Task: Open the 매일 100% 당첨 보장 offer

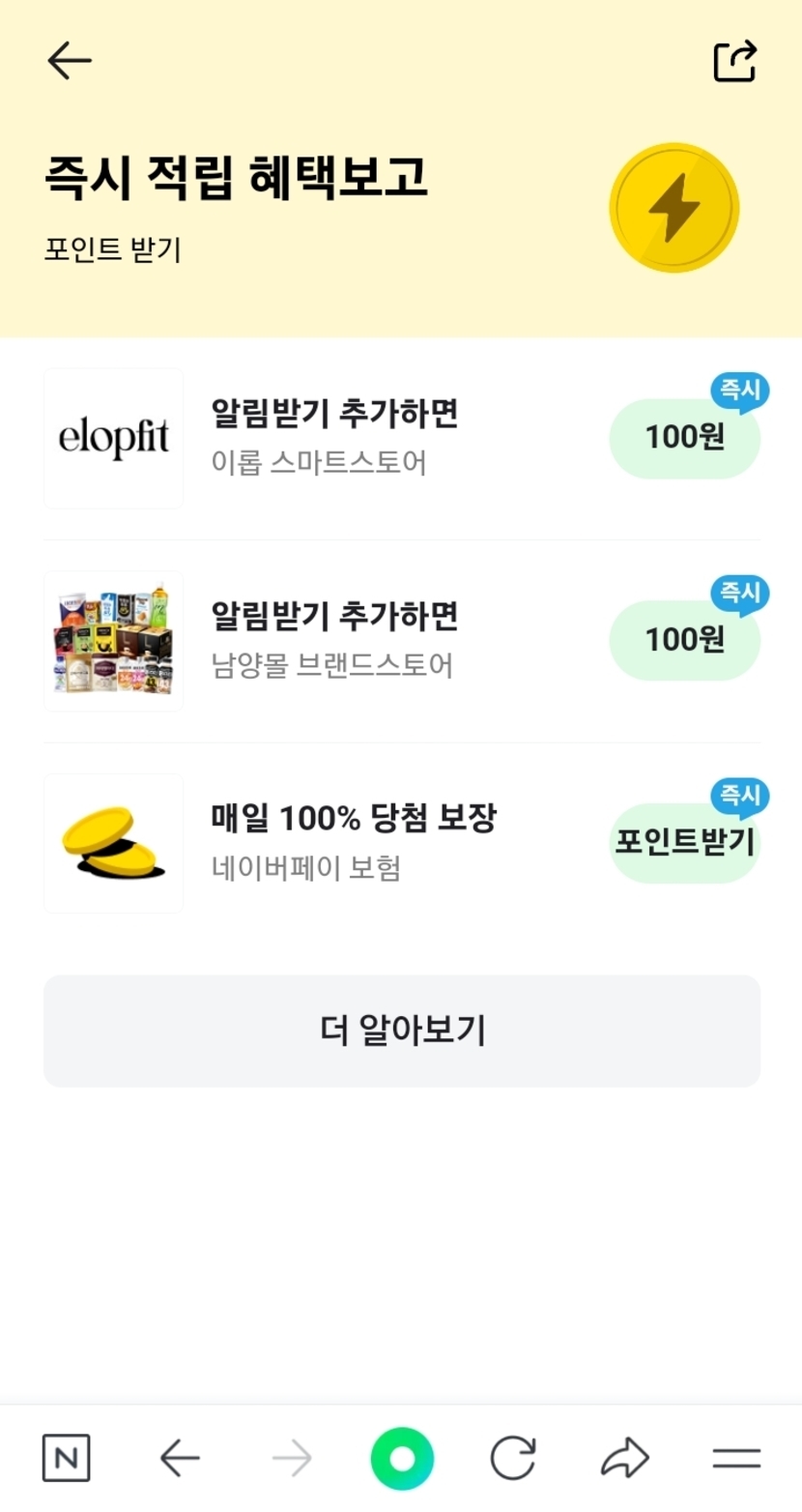Action: coord(354,820)
